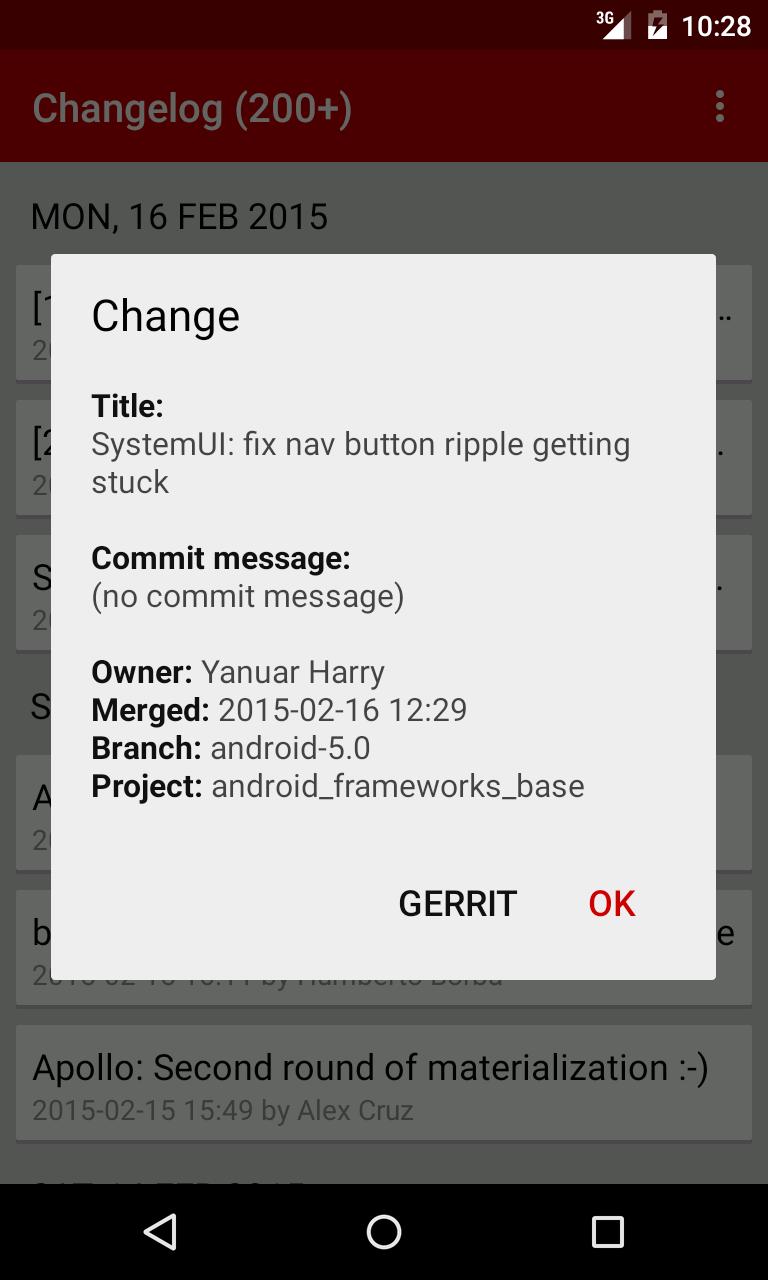Select the android-5.0 branch text
Screen dimensions: 768x1280
tap(290, 747)
